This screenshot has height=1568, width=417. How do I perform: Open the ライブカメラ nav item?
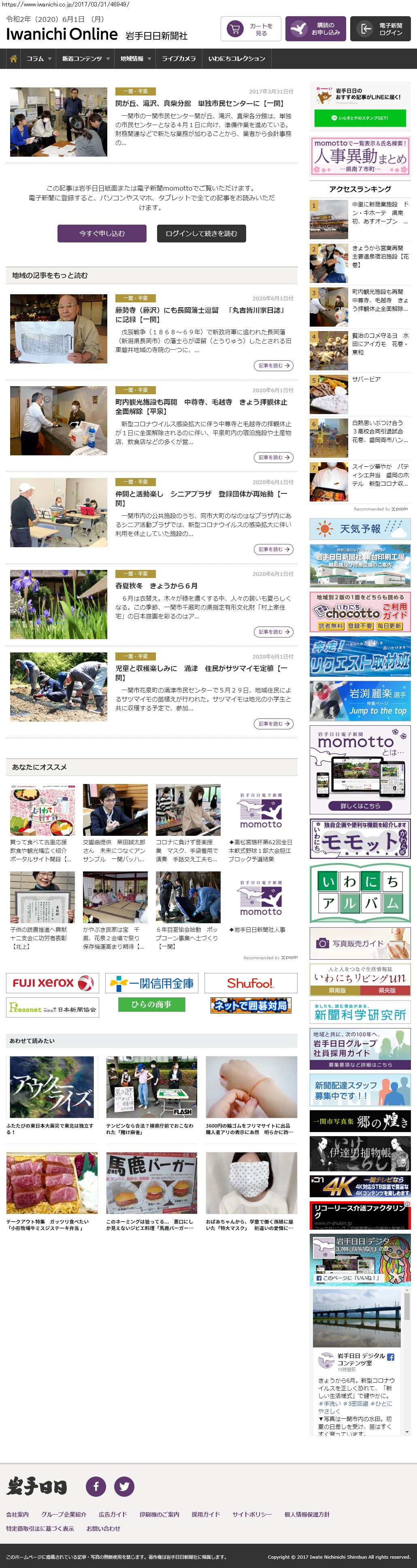[179, 59]
